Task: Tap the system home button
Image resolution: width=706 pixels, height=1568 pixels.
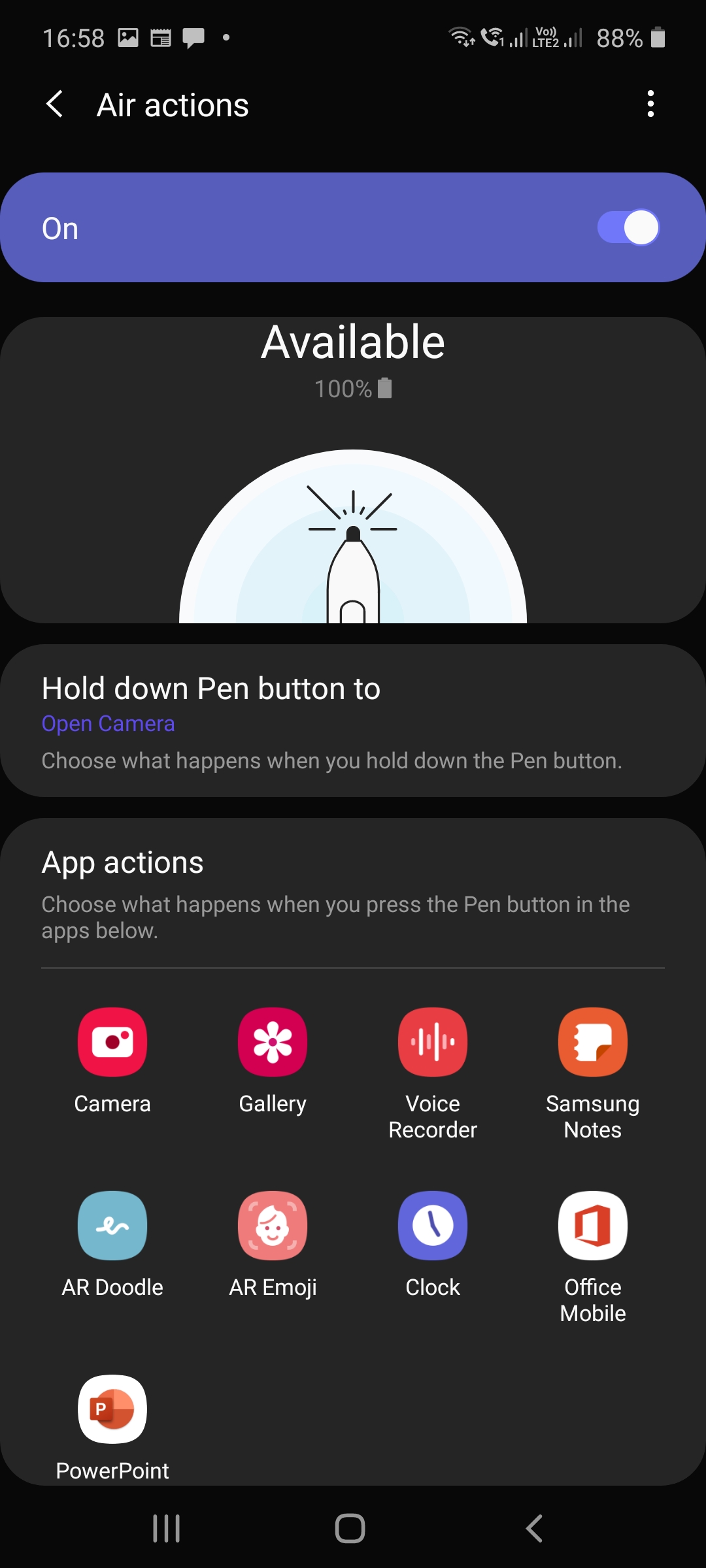Action: pos(350,1529)
